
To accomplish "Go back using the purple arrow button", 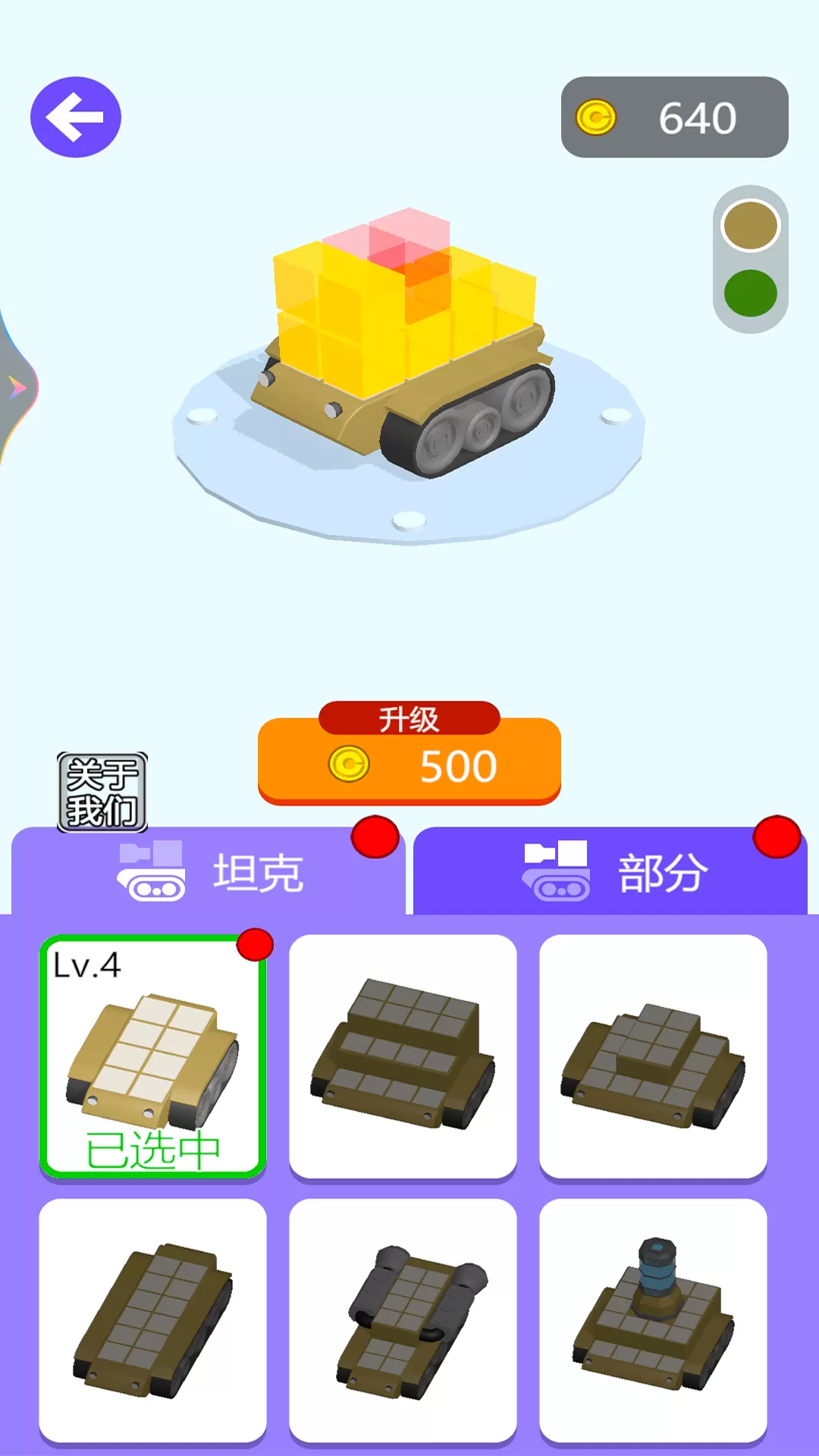I will (76, 117).
